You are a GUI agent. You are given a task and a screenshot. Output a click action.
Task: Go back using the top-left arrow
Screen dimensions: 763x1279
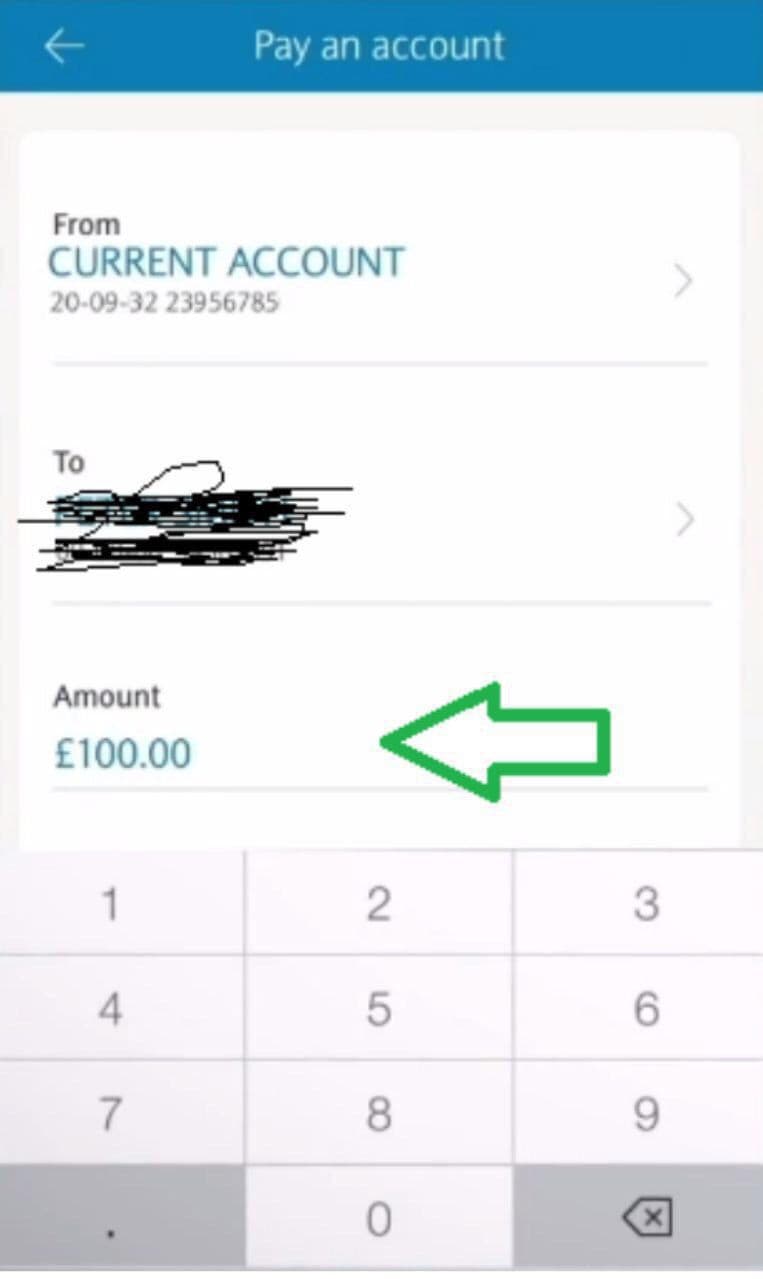click(x=64, y=46)
